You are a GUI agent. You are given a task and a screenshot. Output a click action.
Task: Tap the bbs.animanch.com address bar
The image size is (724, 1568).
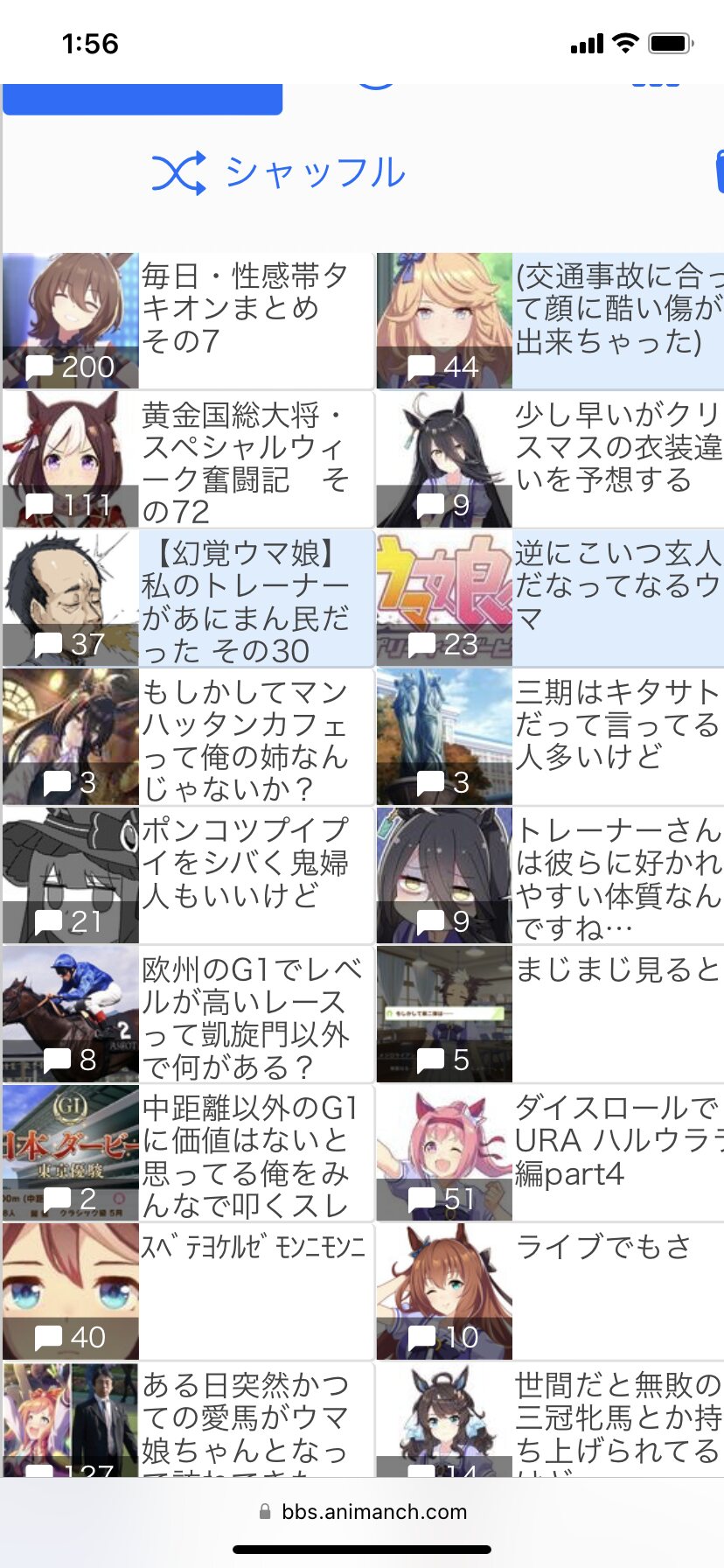[363, 1511]
